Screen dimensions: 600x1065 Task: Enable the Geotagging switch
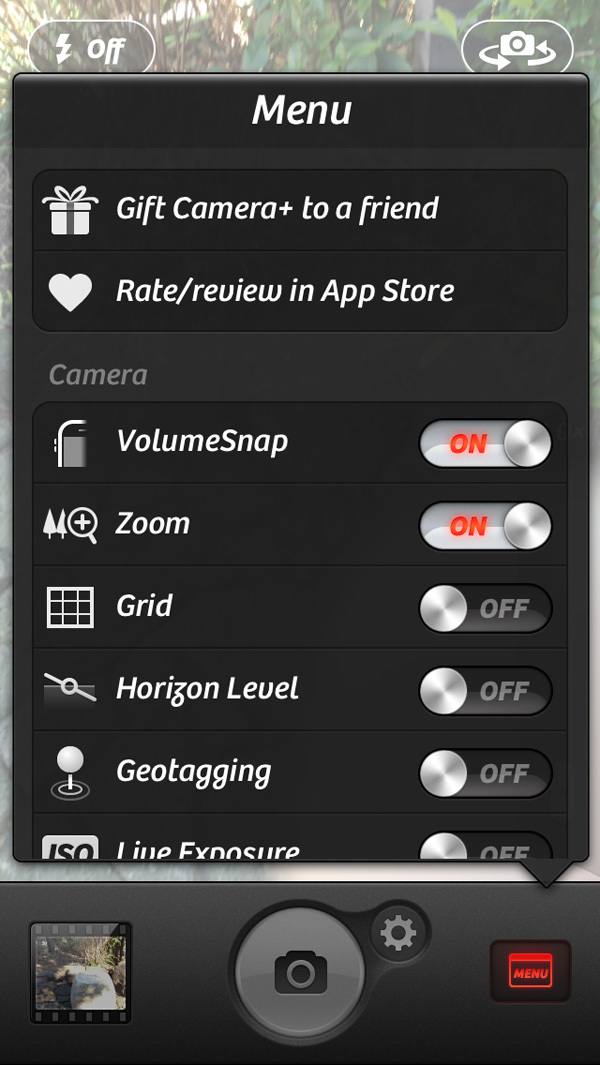point(485,773)
